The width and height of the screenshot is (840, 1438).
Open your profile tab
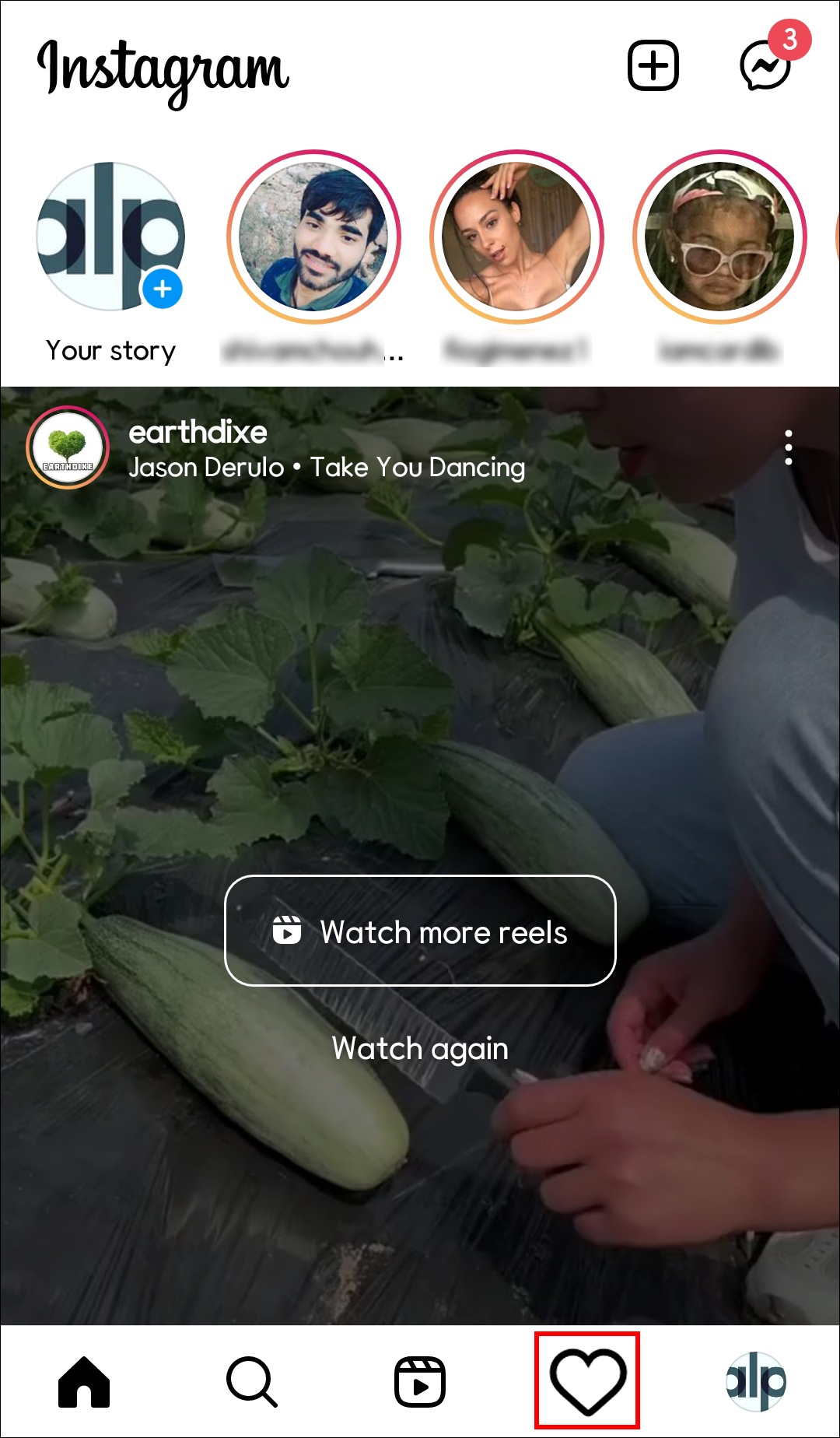[755, 1382]
